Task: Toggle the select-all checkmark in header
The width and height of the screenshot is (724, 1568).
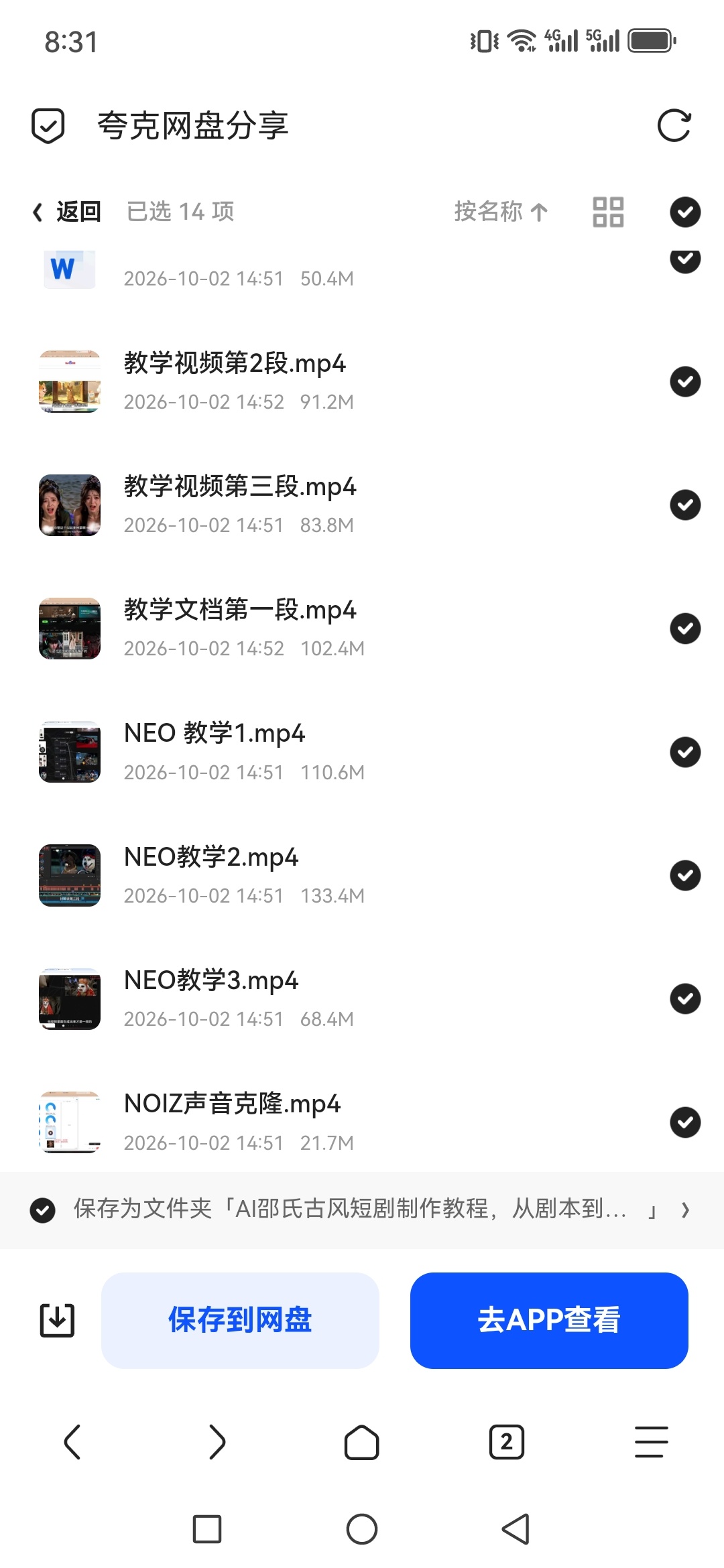Action: 685,212
